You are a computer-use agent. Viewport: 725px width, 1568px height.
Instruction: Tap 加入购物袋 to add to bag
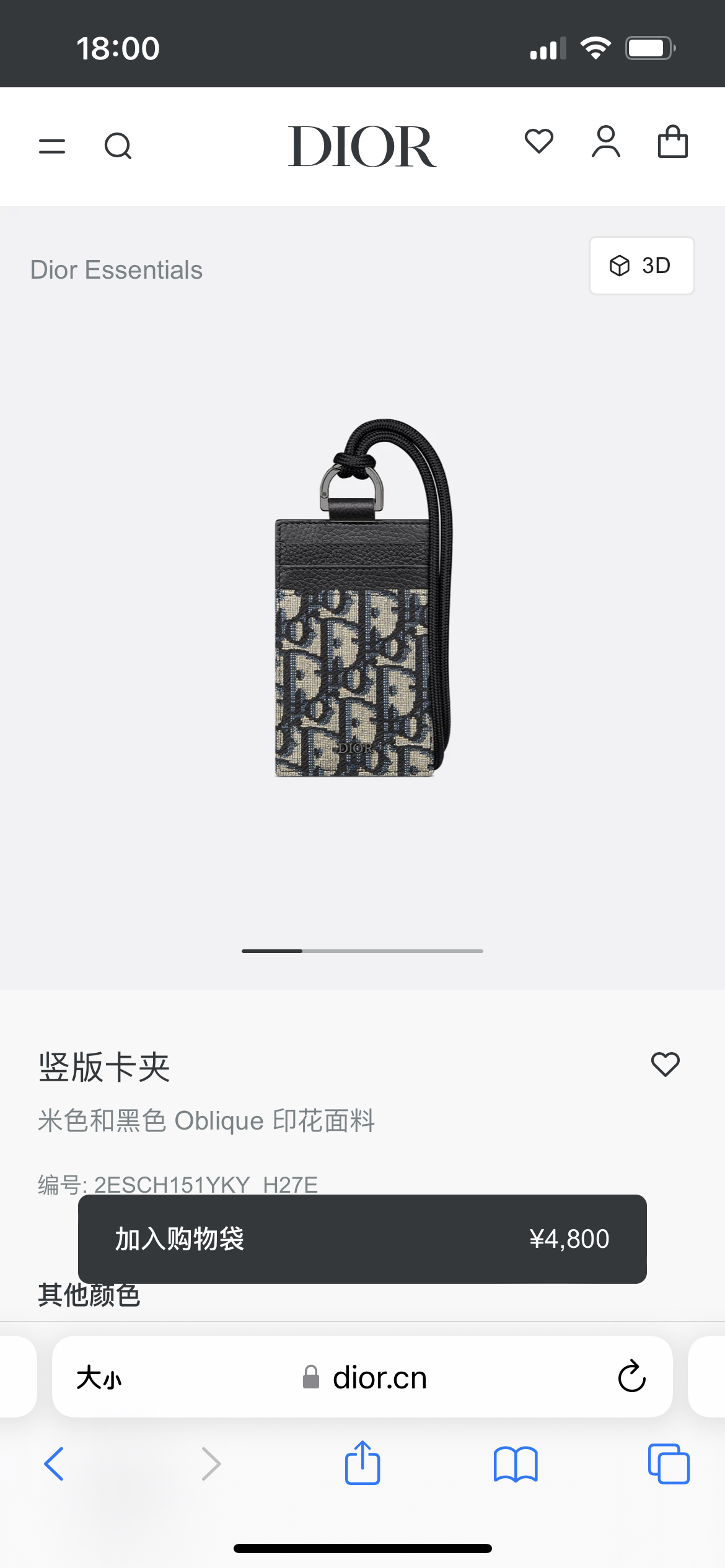point(362,1239)
